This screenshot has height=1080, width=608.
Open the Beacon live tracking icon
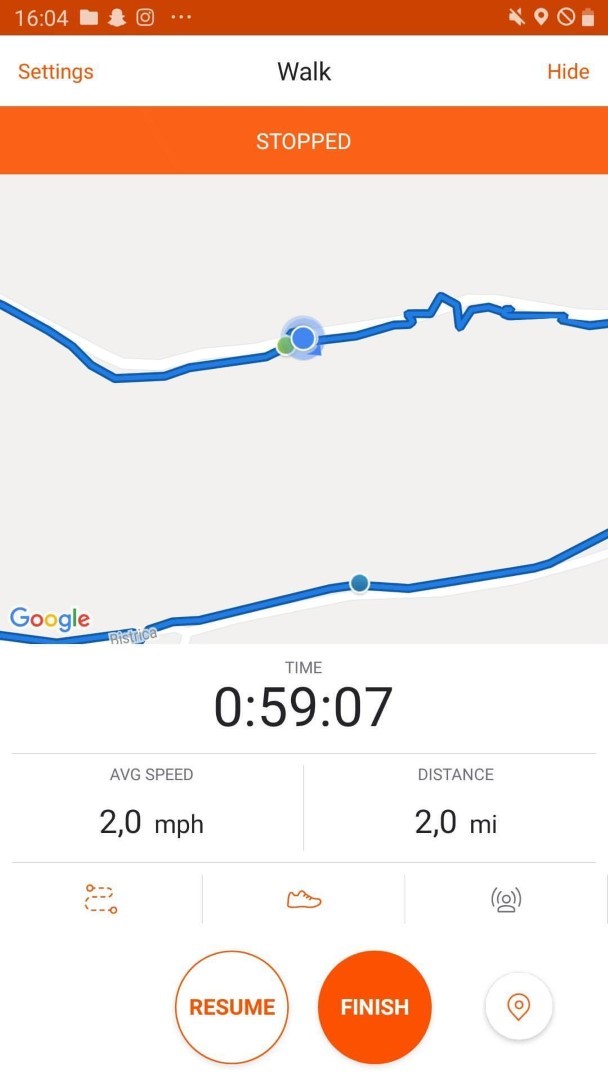(x=506, y=899)
